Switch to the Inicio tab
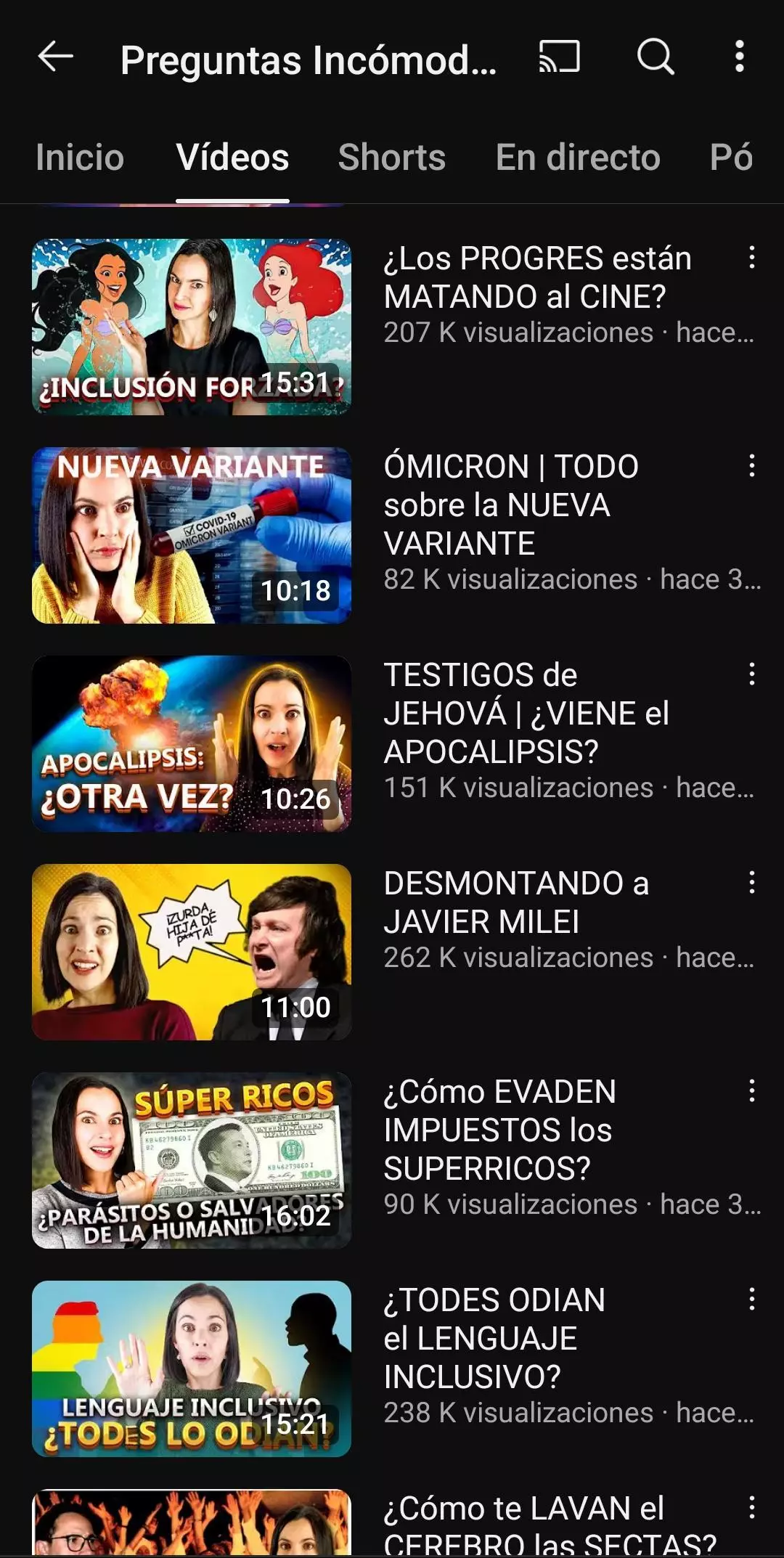 click(x=80, y=158)
